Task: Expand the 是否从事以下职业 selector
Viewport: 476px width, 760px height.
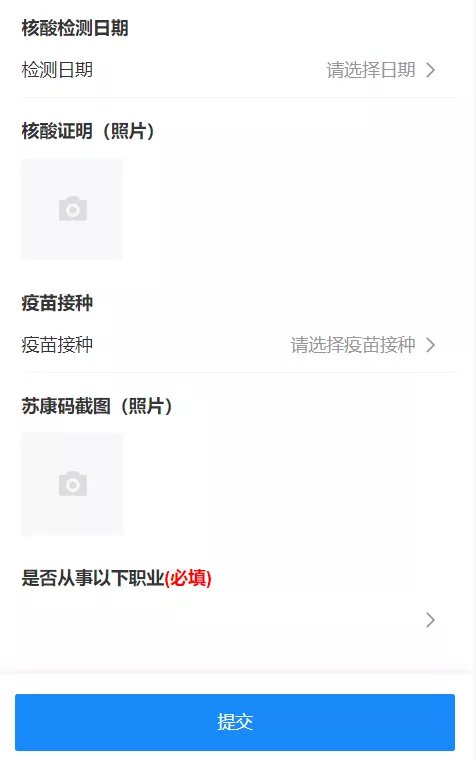Action: tap(240, 620)
